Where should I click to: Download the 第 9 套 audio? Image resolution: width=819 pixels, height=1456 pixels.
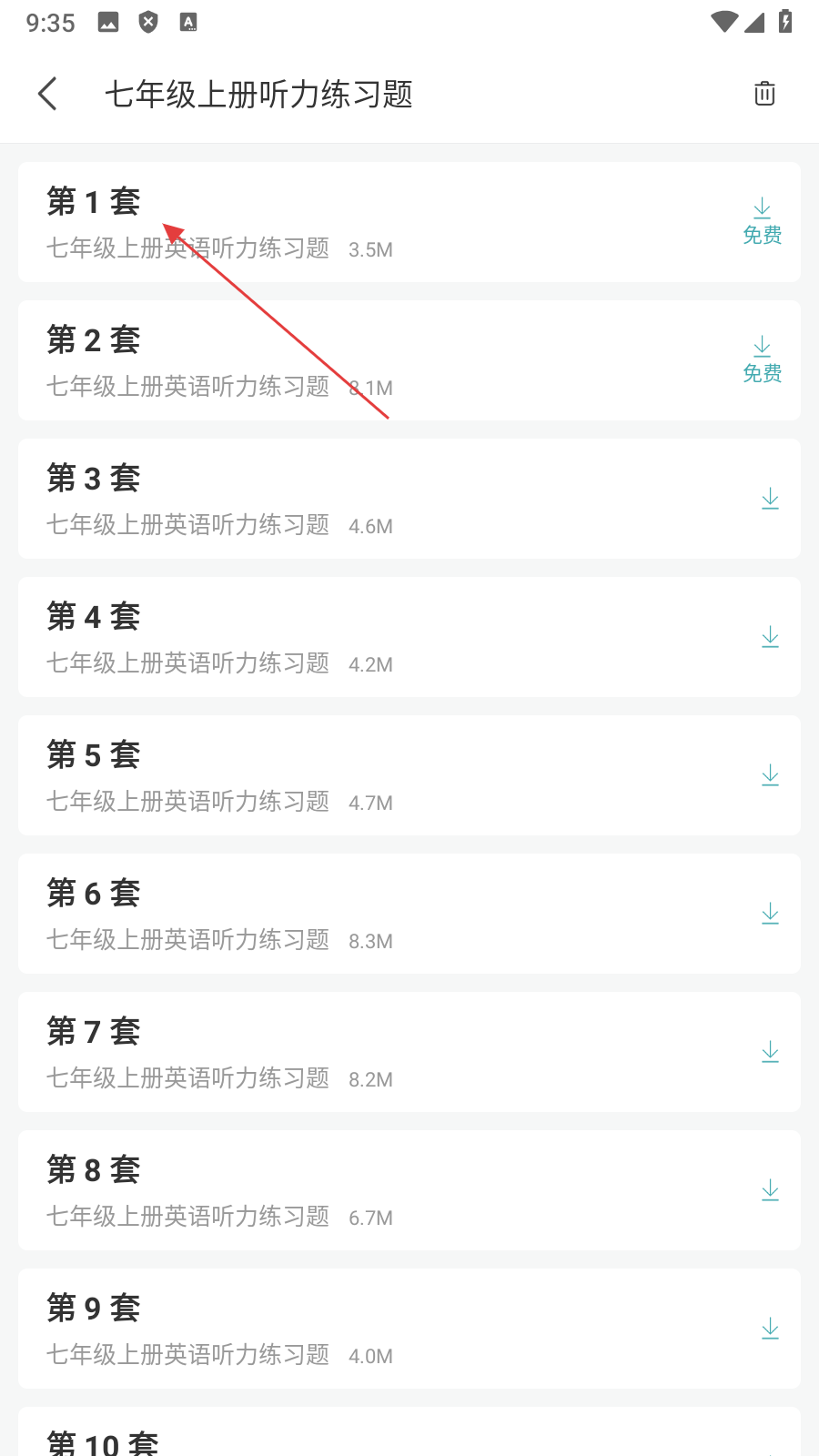point(770,1329)
